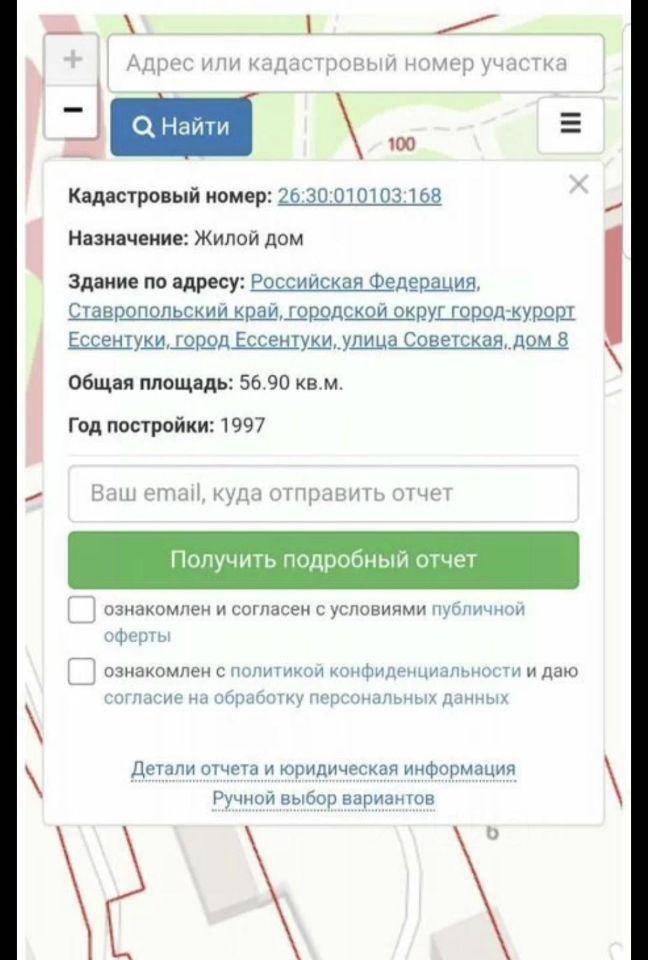Tap the email field for the report

[323, 493]
